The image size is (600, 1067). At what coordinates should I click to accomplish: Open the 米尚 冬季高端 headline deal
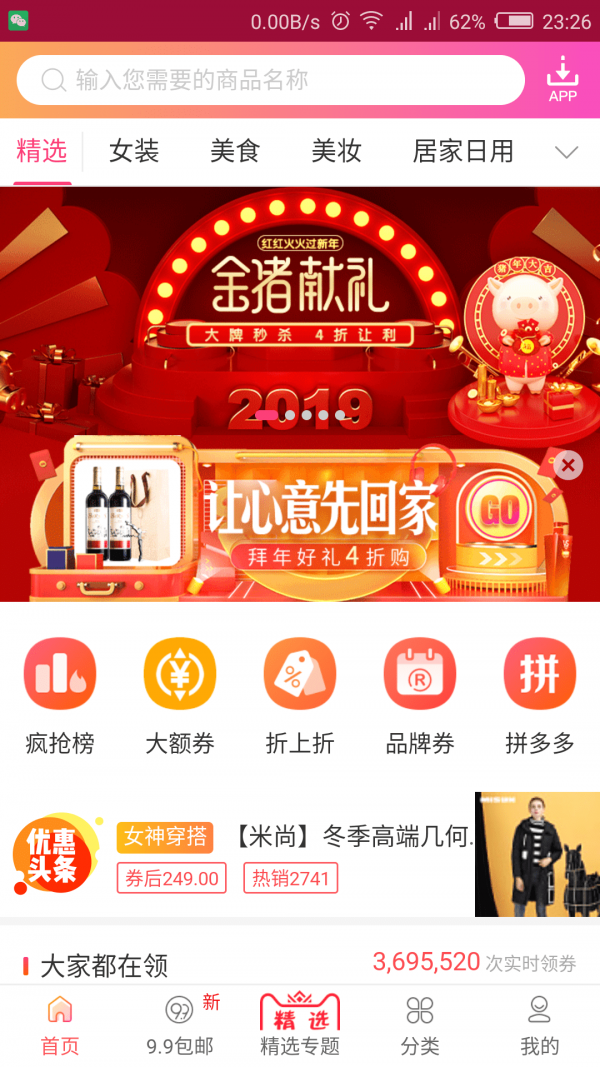coord(352,836)
